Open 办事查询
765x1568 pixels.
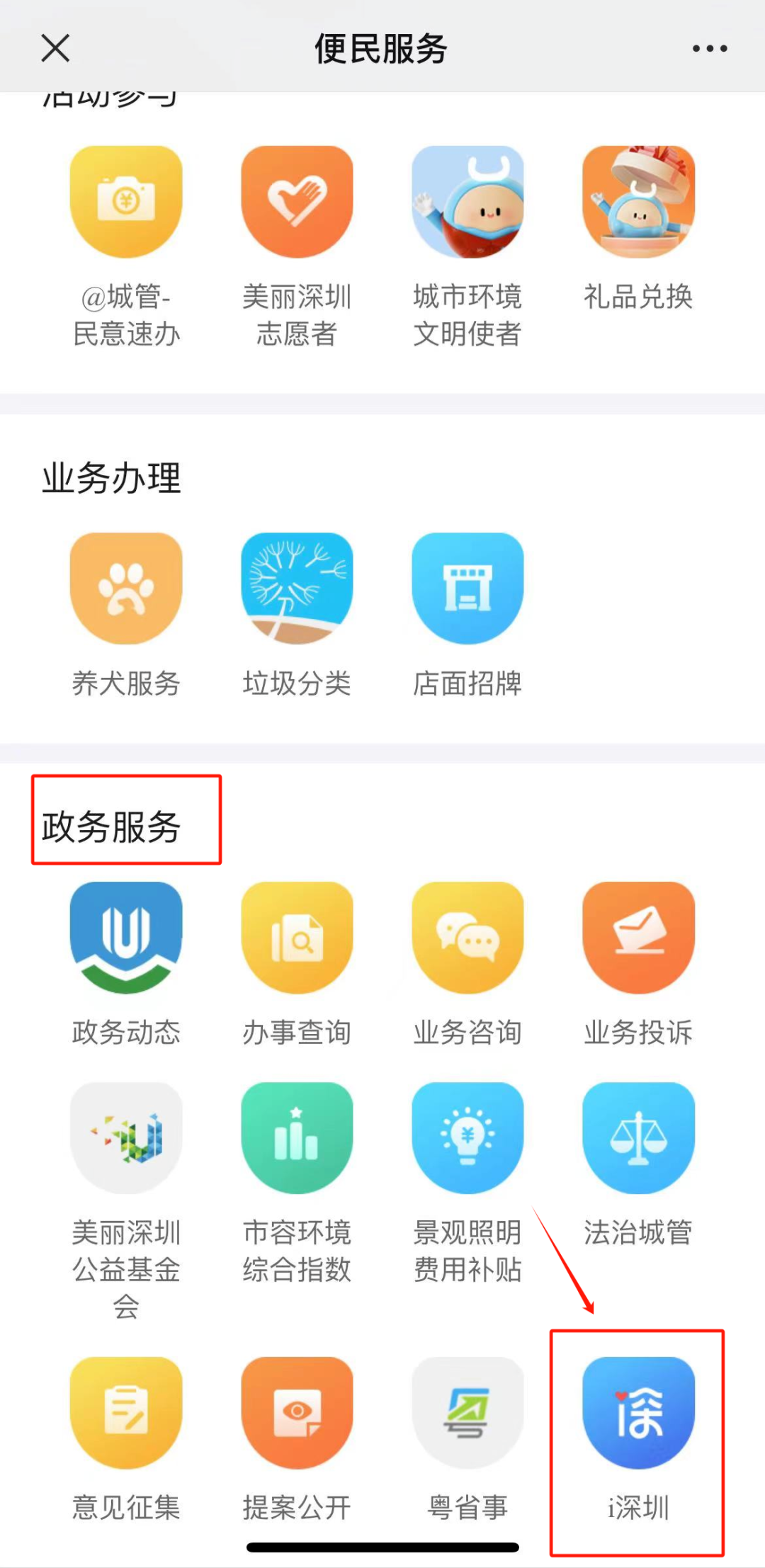click(297, 938)
